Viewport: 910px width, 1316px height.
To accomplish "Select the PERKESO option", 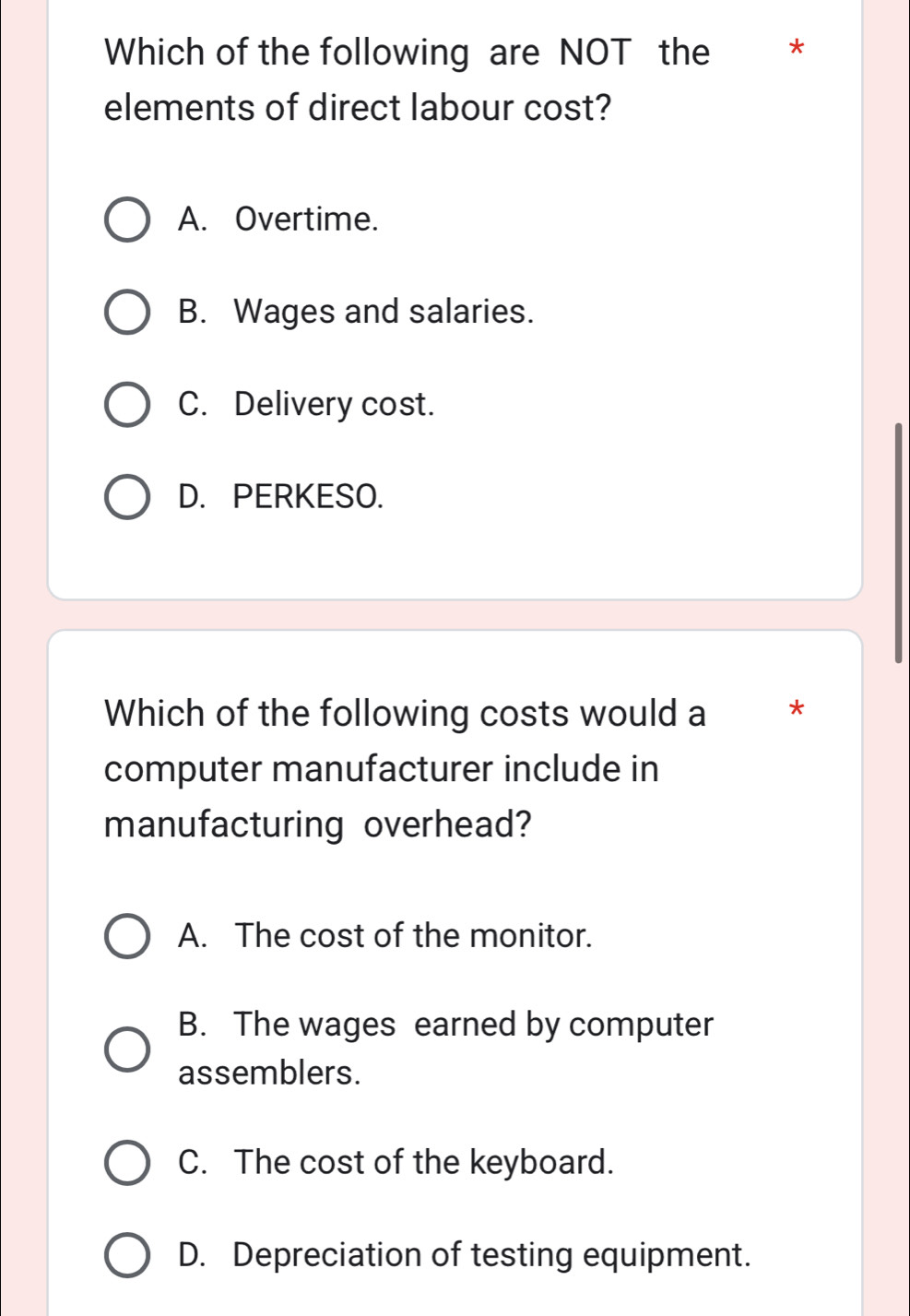I will click(126, 498).
